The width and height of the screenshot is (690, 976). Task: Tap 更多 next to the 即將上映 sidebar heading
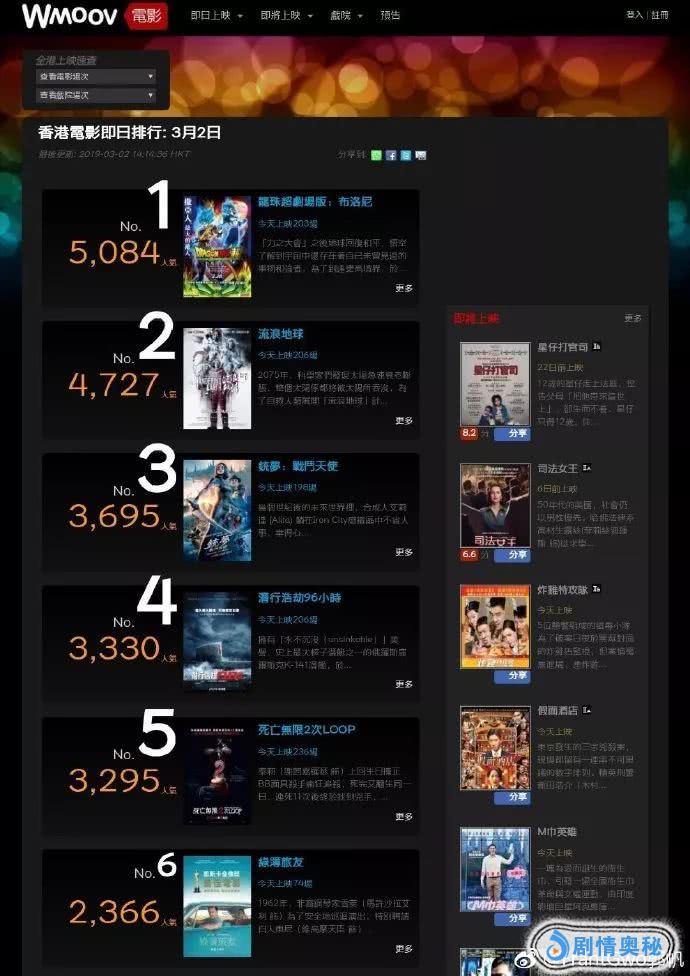632,319
